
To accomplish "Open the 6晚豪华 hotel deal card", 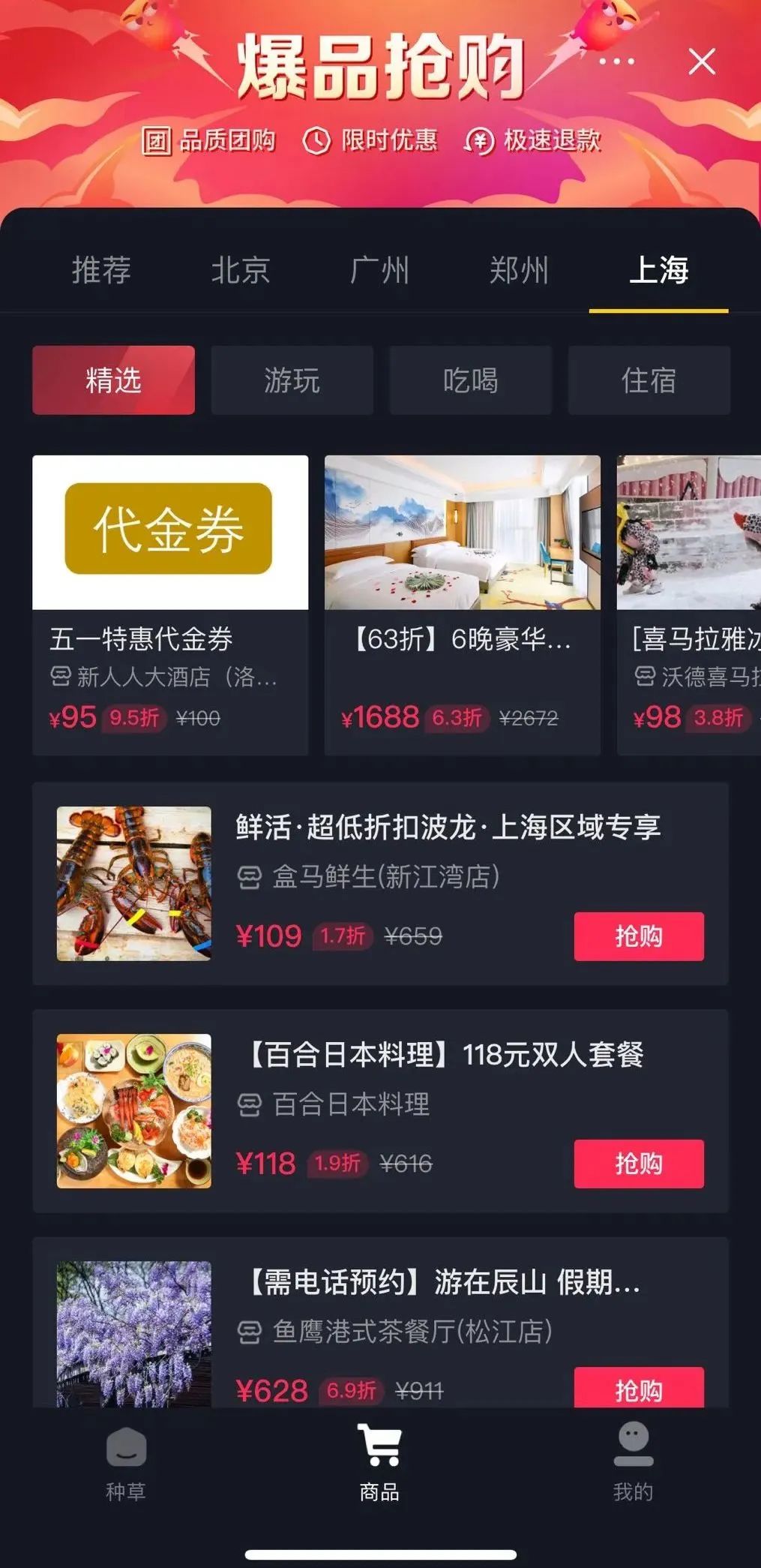I will (462, 604).
